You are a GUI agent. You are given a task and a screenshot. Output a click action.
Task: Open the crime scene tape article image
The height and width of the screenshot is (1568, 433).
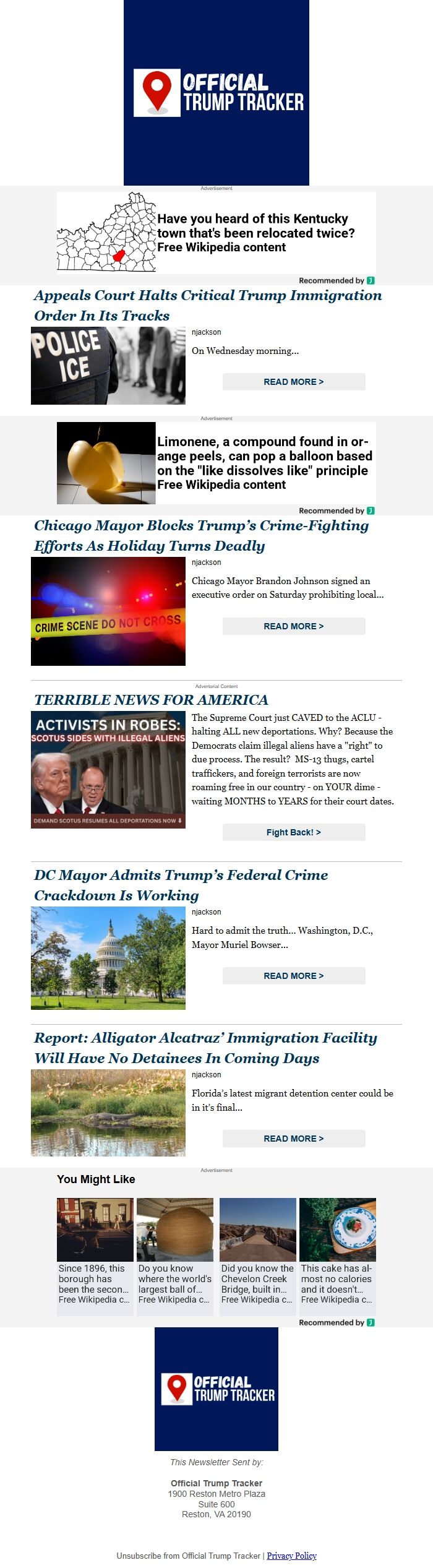click(108, 611)
